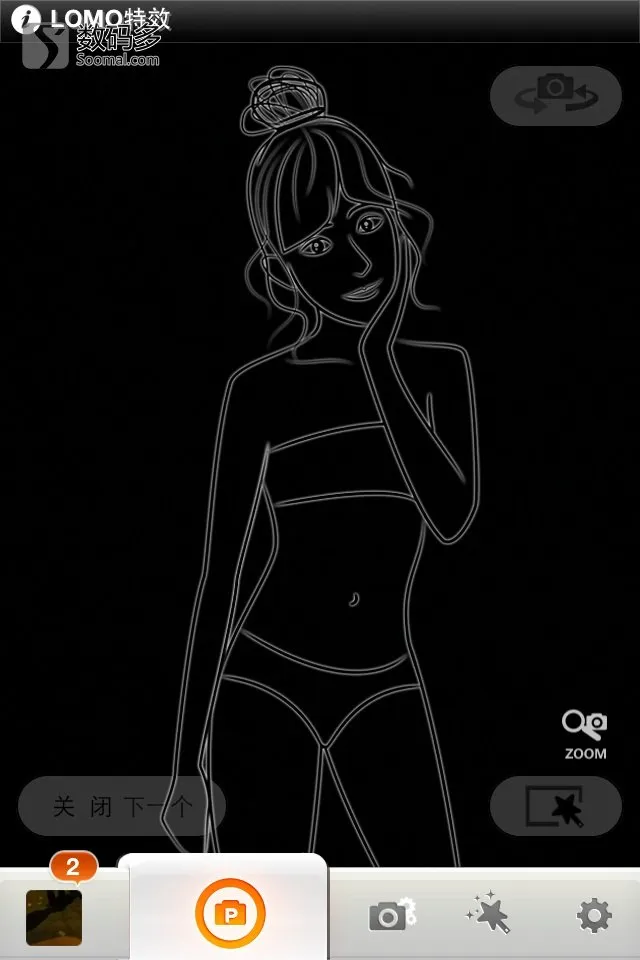
Task: Open the ZOOM control
Action: click(x=585, y=734)
